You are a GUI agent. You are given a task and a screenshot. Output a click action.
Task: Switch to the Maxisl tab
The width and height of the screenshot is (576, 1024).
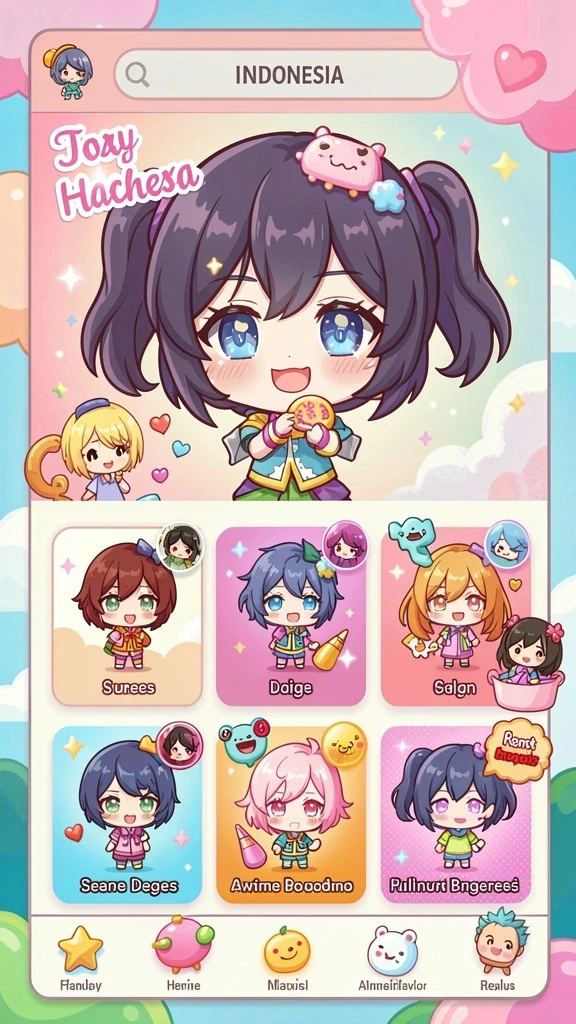coord(287,959)
